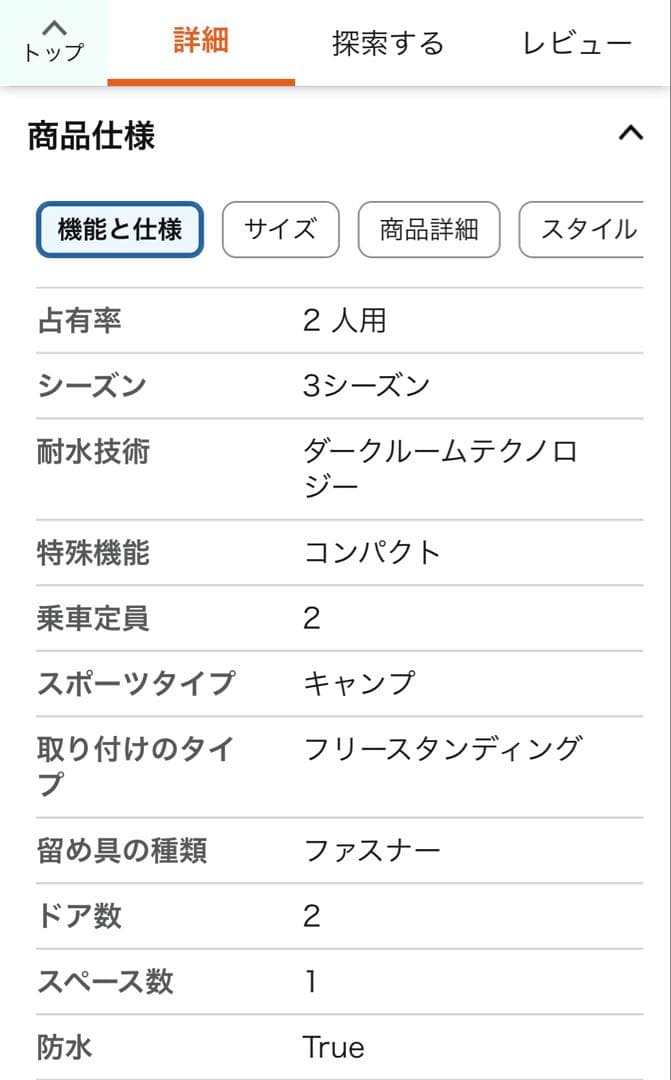Switch to the 詳細 tab

point(201,42)
